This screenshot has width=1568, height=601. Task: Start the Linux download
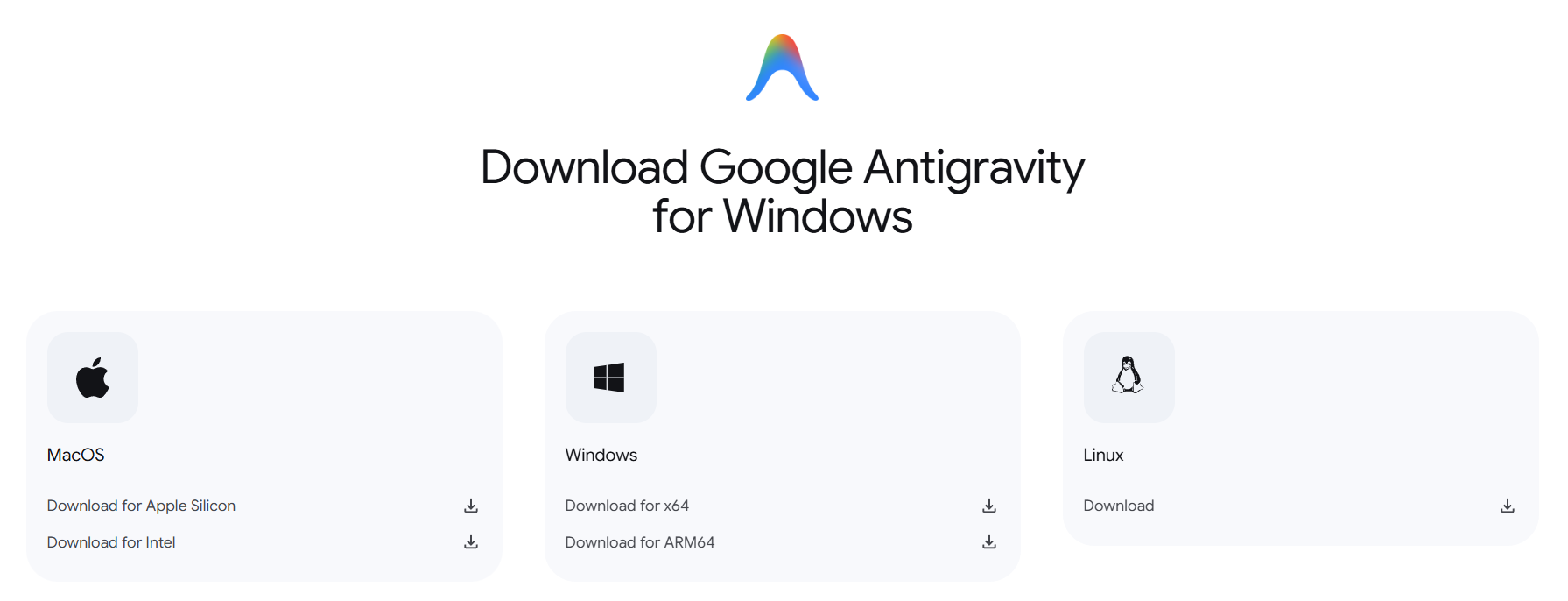(1118, 506)
